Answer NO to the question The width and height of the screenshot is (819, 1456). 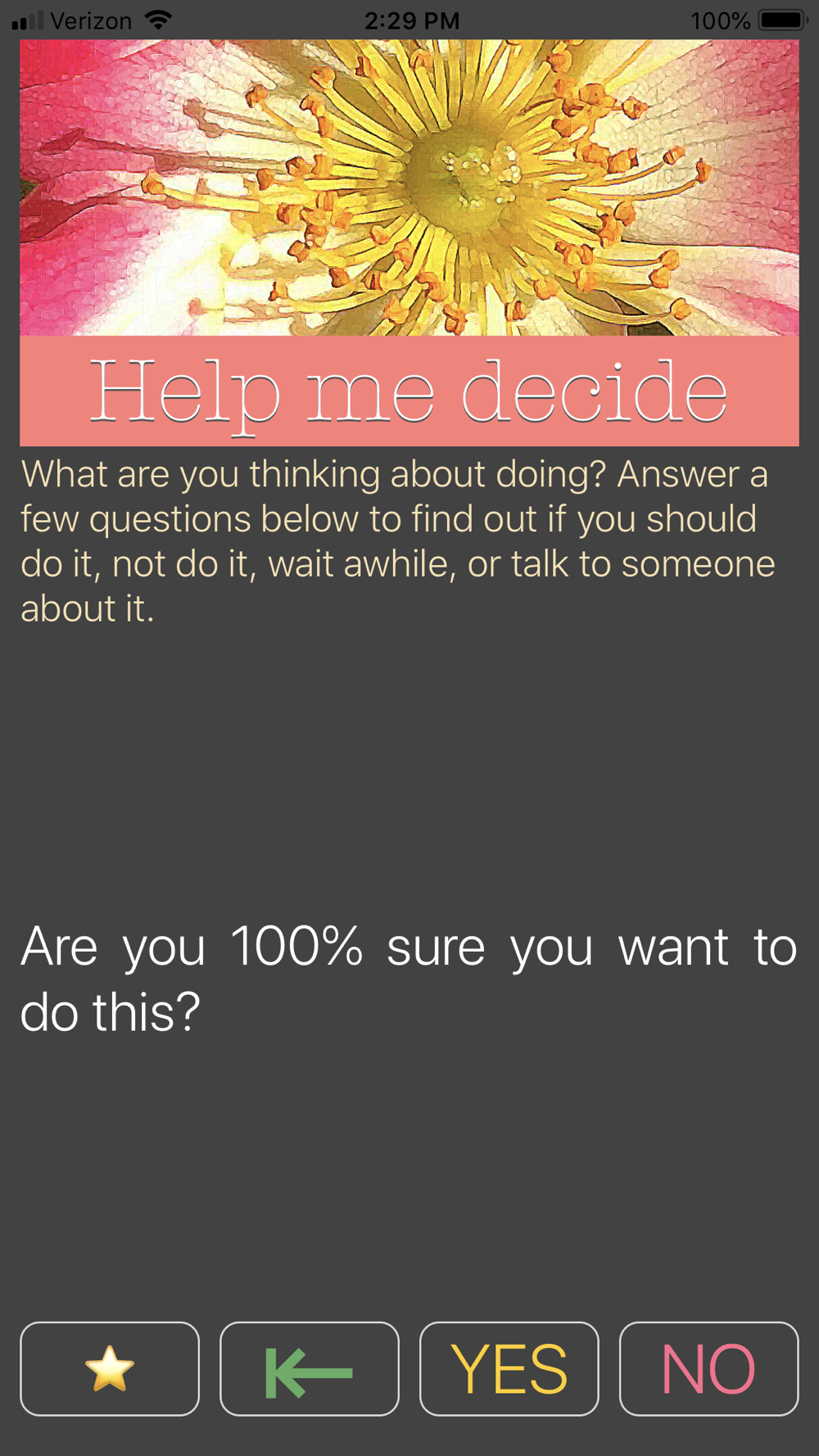tap(708, 1368)
